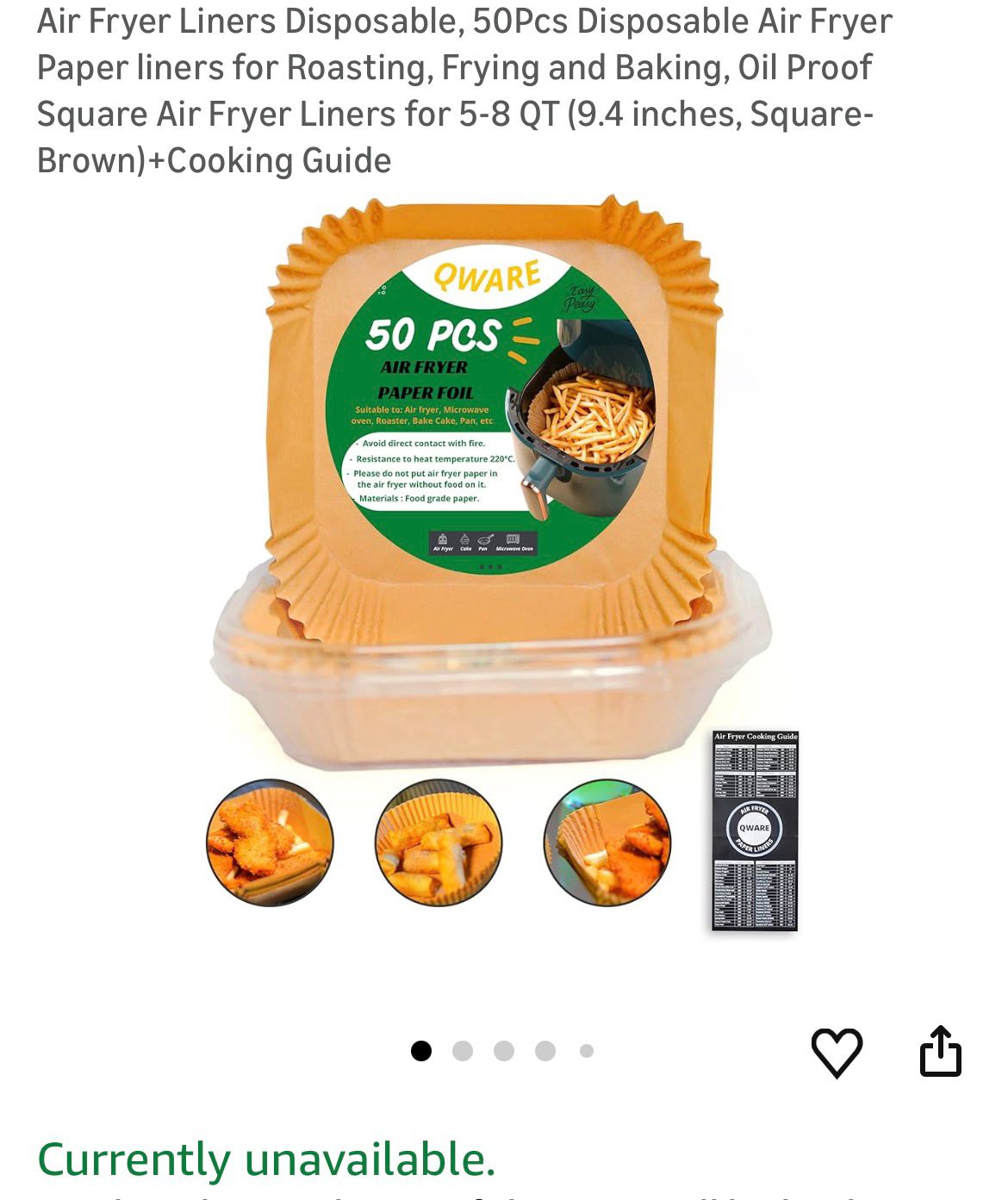Add this product to your wish list
This screenshot has width=1008, height=1200.
tap(837, 1052)
